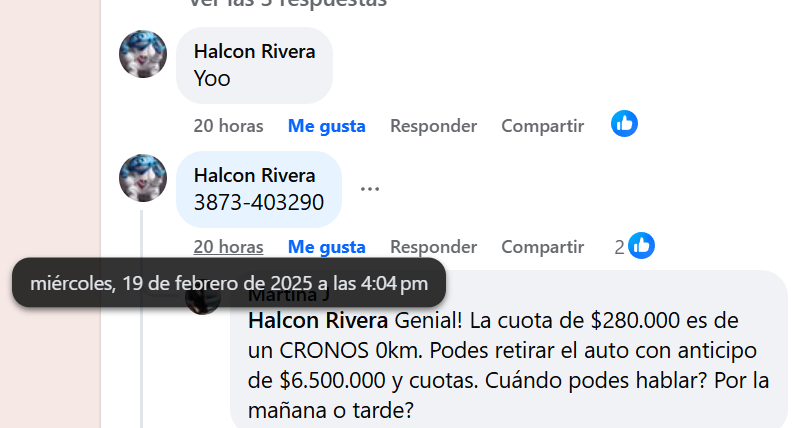Image resolution: width=806 pixels, height=428 pixels.
Task: Open Halcon Rivera's avatar on phone number comment
Action: (x=143, y=178)
